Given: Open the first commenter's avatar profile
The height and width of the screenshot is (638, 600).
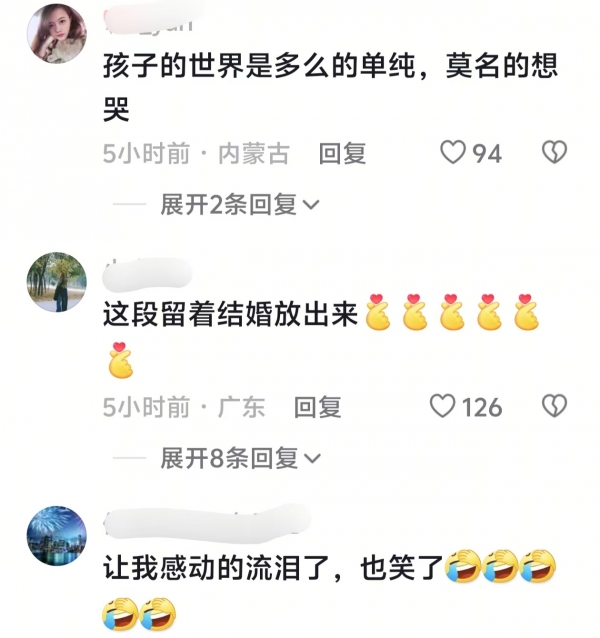Looking at the screenshot, I should pyautogui.click(x=56, y=32).
